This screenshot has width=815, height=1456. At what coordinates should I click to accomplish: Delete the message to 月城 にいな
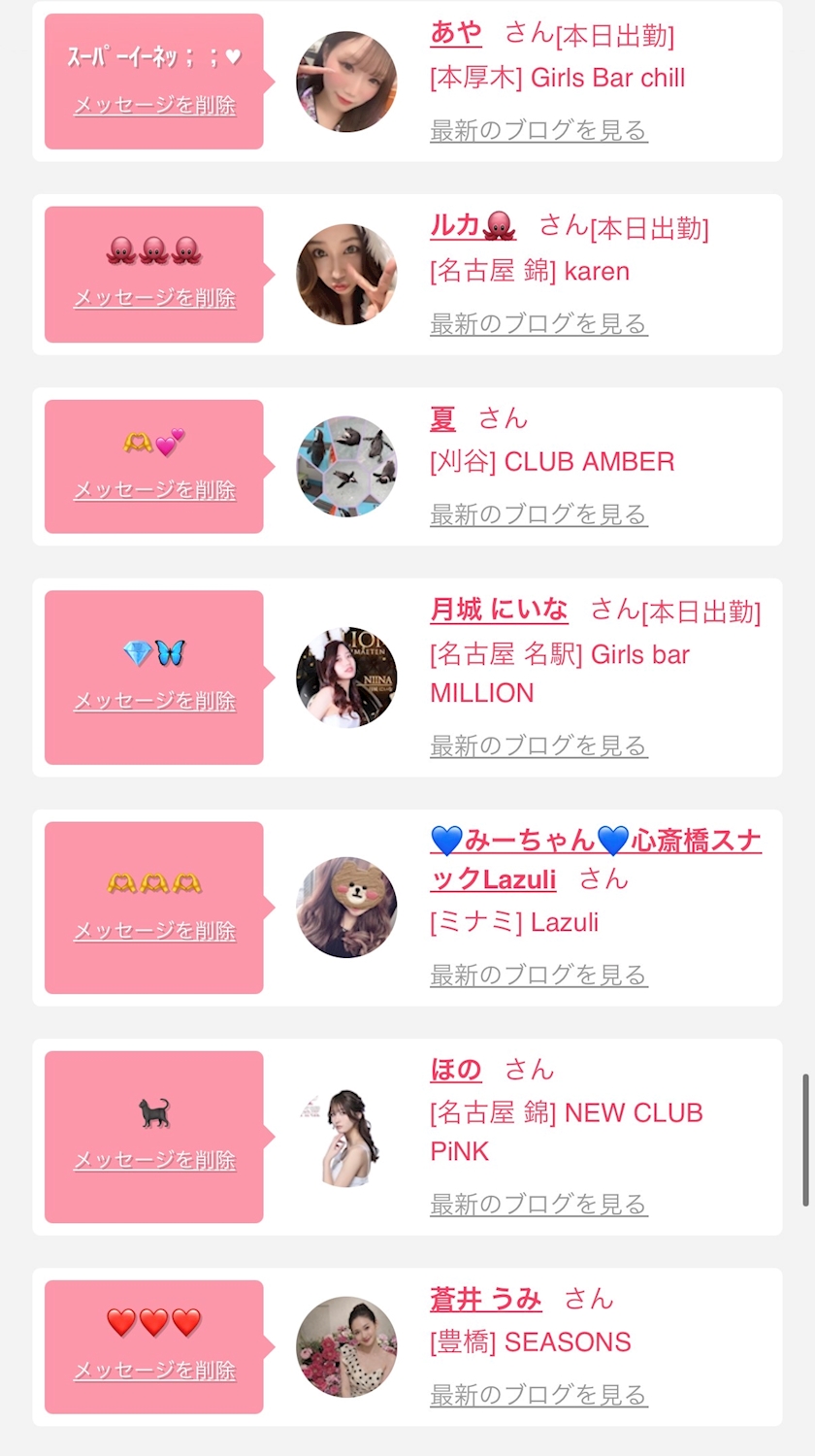pos(154,701)
